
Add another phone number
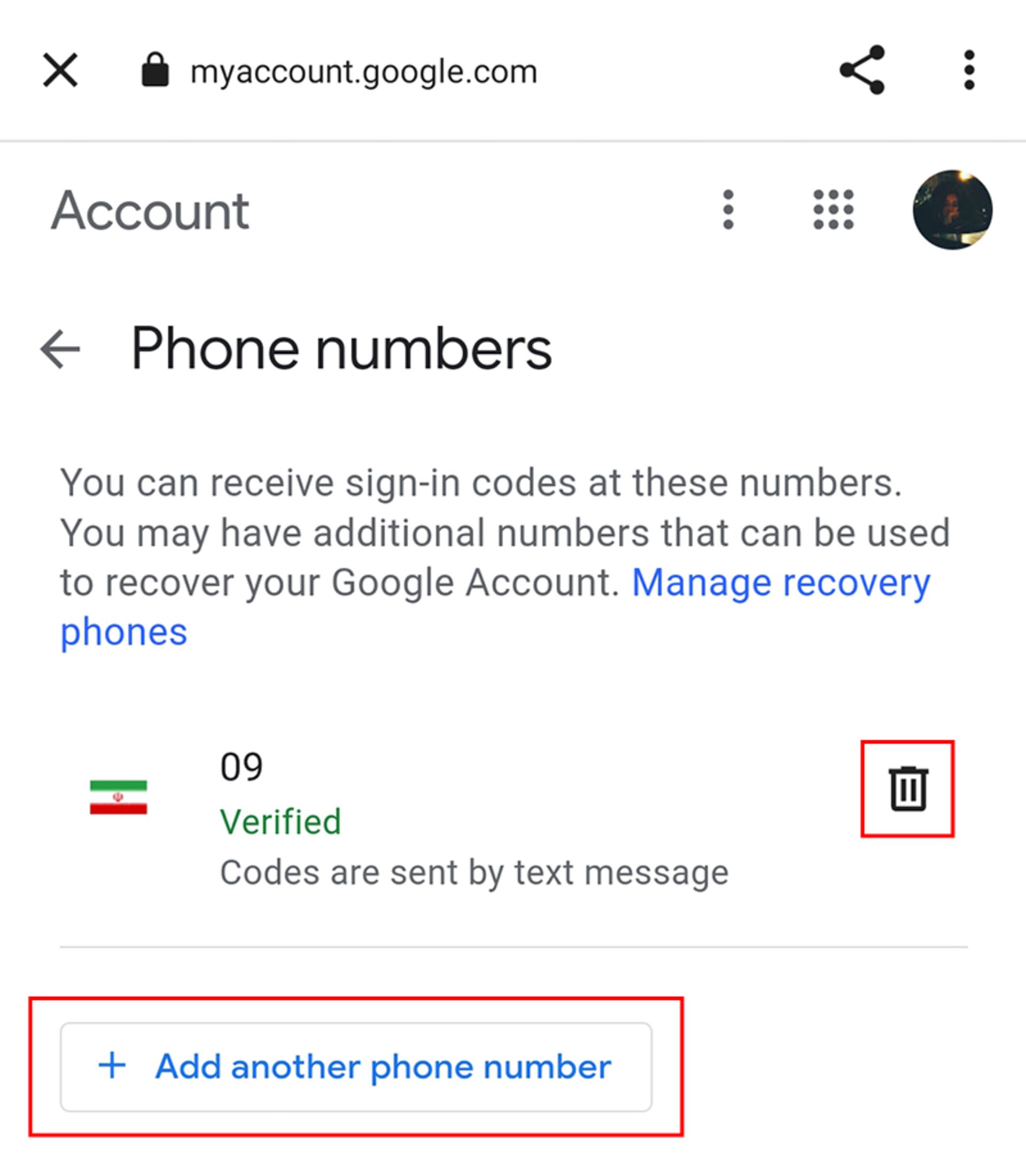(355, 1066)
